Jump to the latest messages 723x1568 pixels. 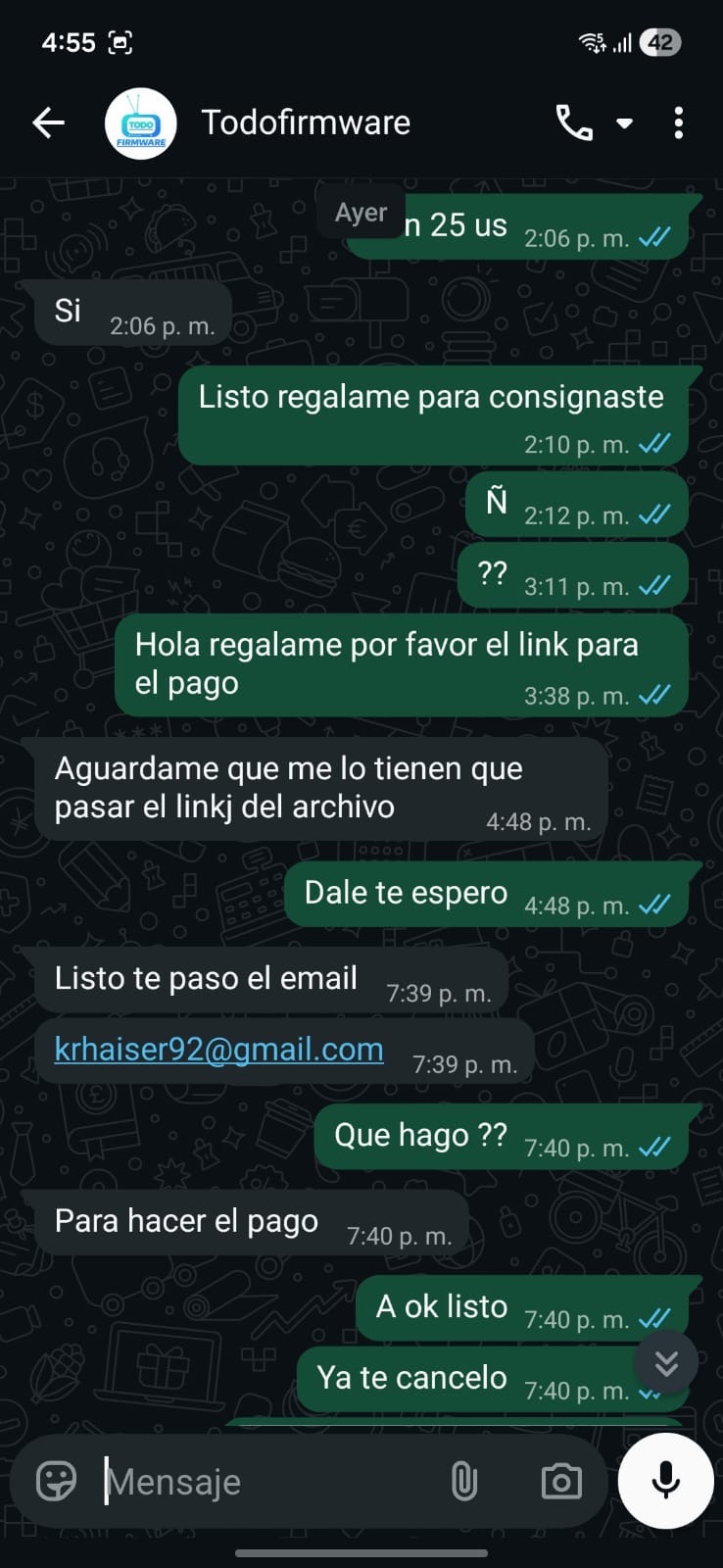point(666,1362)
